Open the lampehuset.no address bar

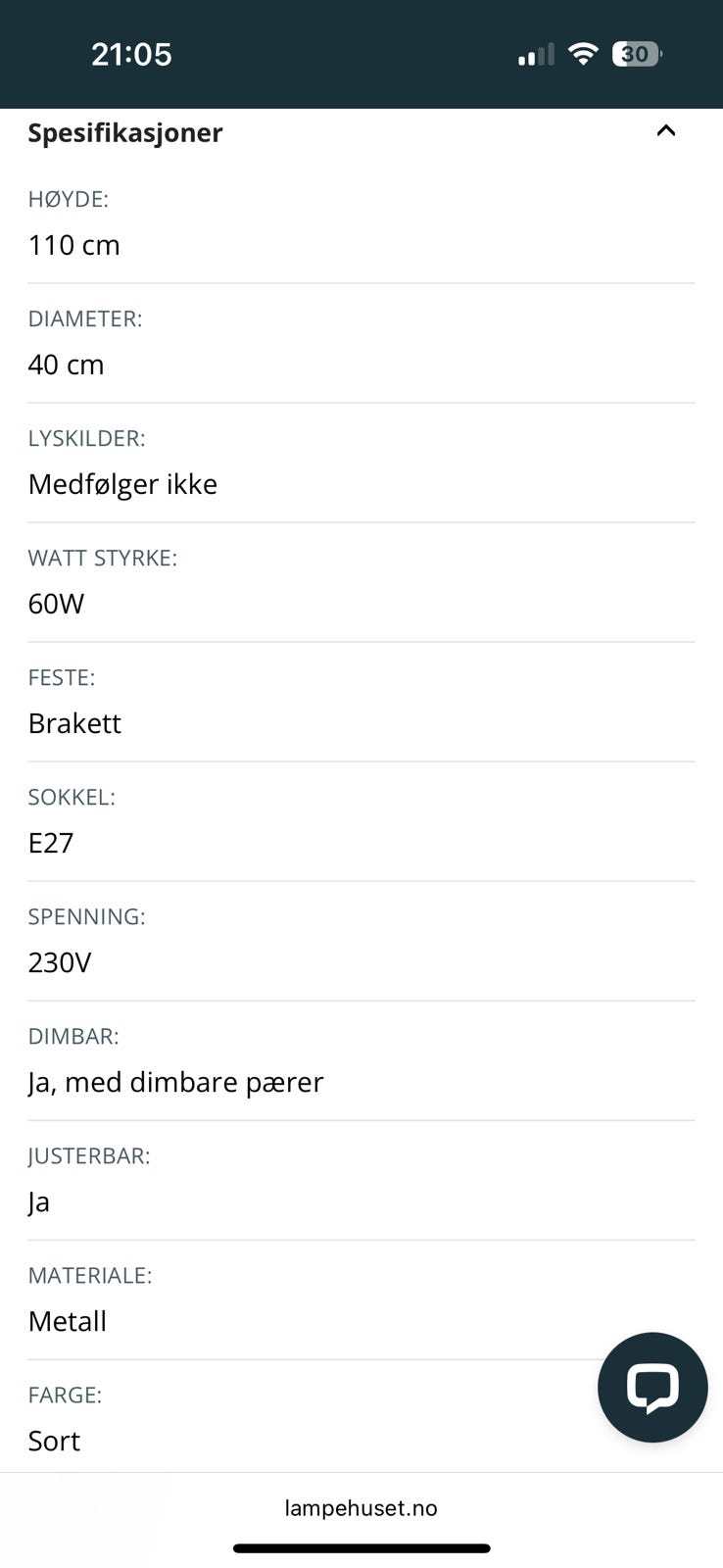tap(361, 1507)
